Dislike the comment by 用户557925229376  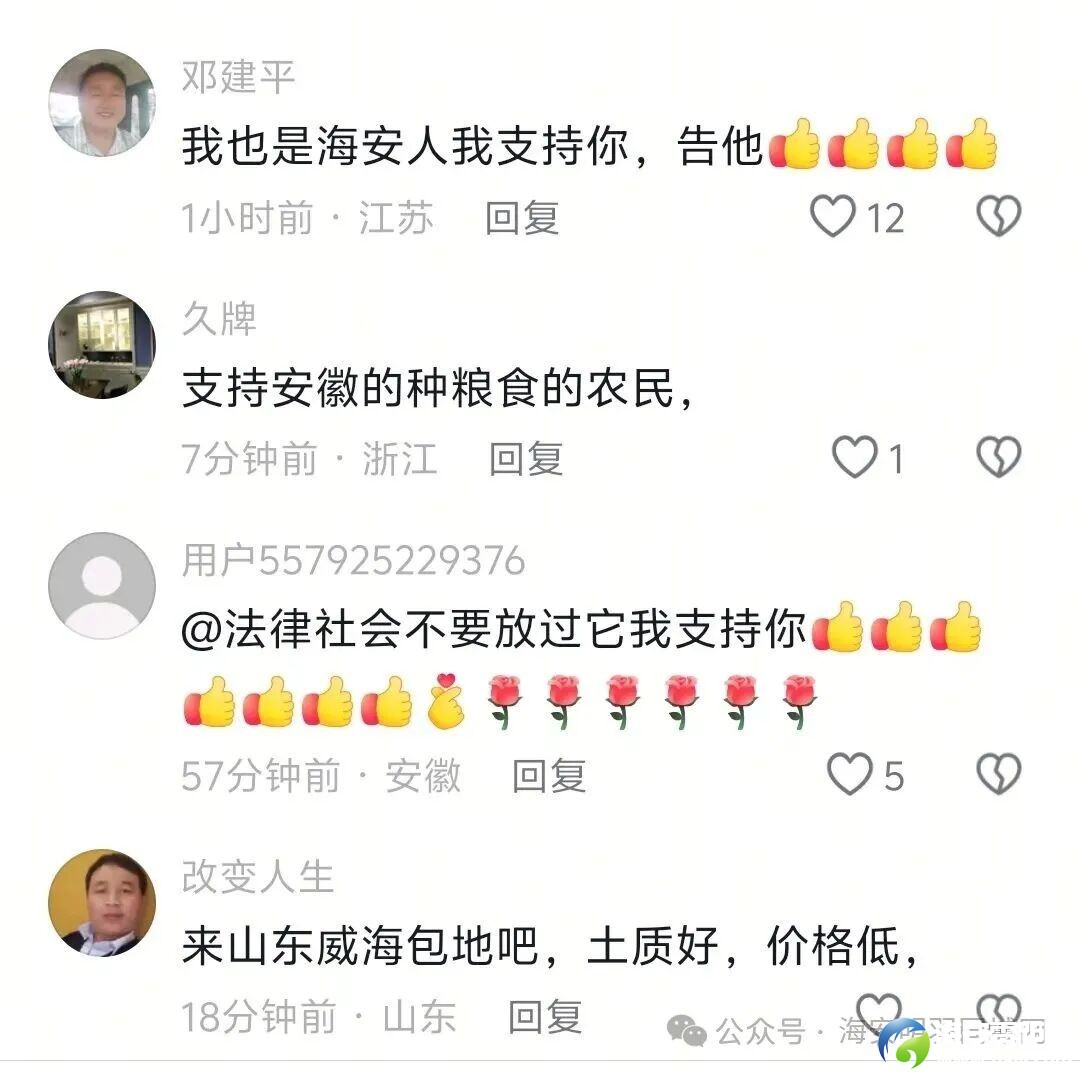[997, 775]
